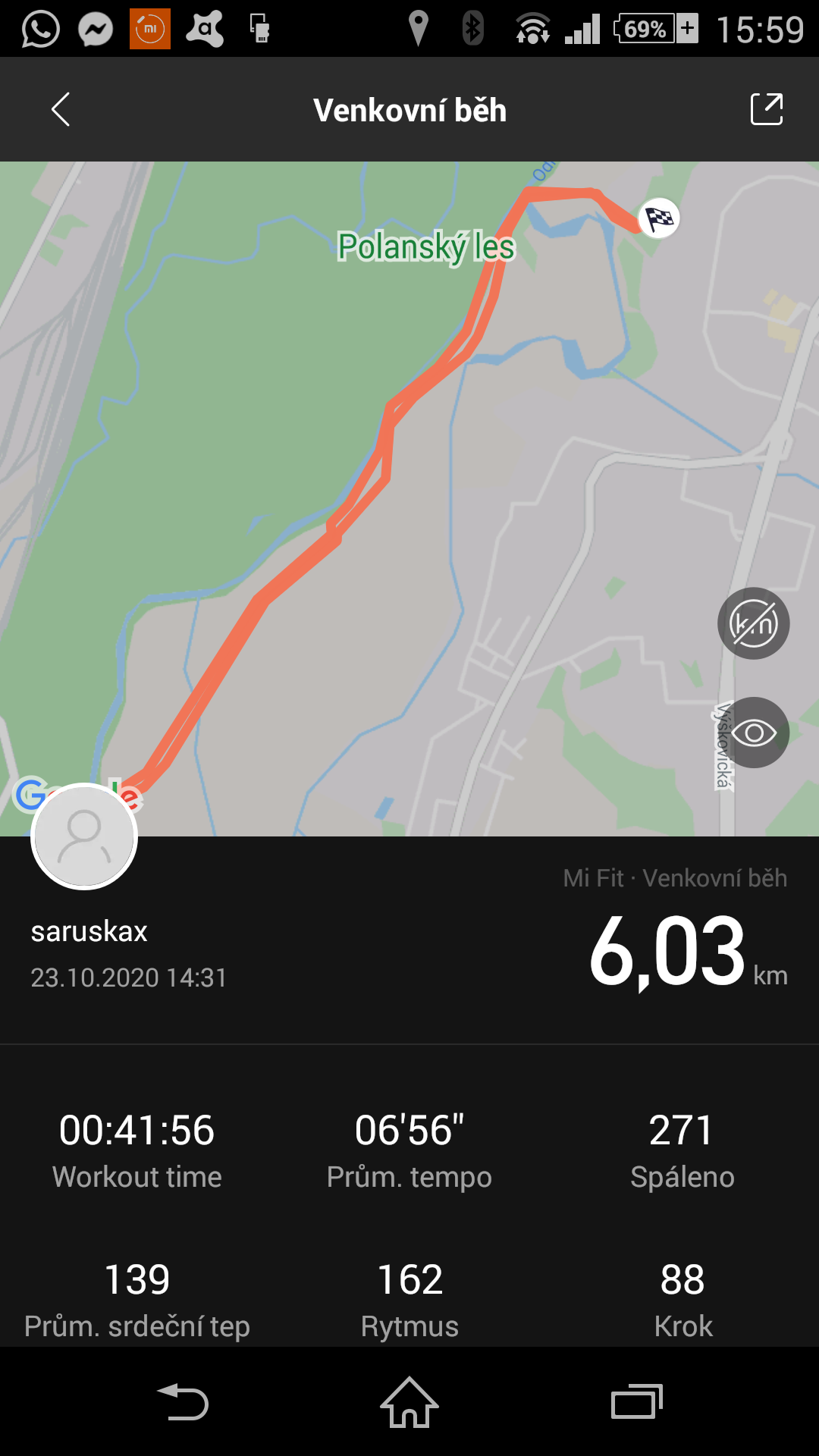
Task: Open recent apps from the navigation bar
Action: tap(637, 1401)
